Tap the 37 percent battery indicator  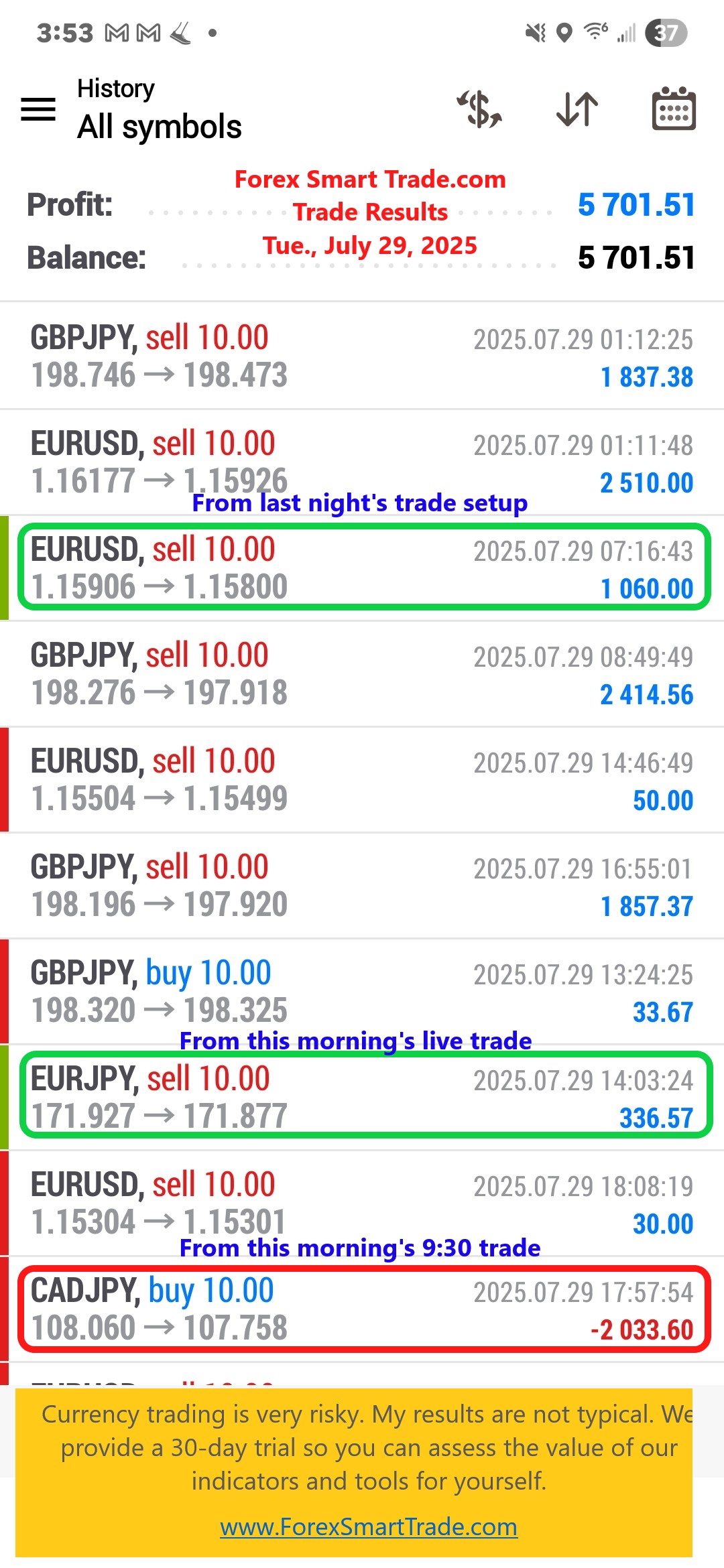pyautogui.click(x=667, y=32)
